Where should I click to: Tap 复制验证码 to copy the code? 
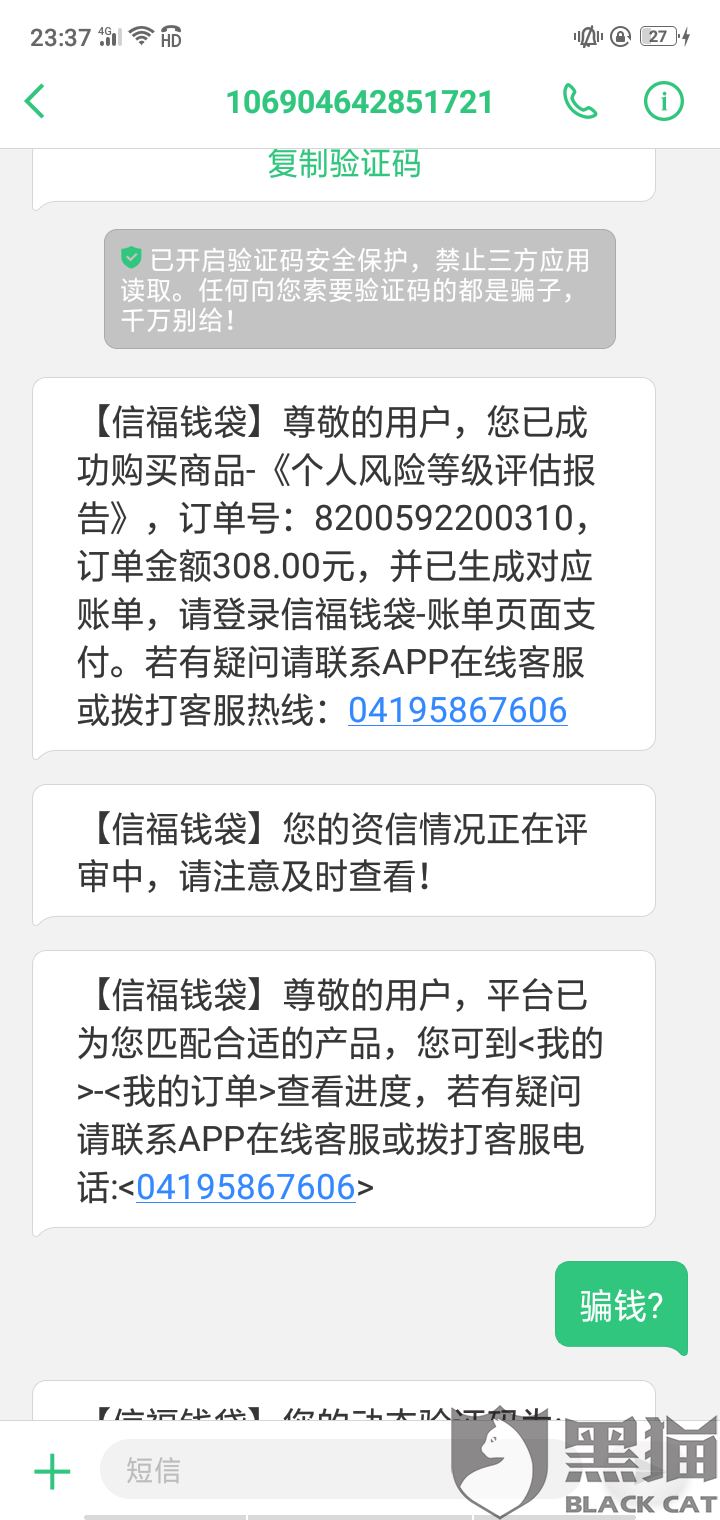point(344,163)
